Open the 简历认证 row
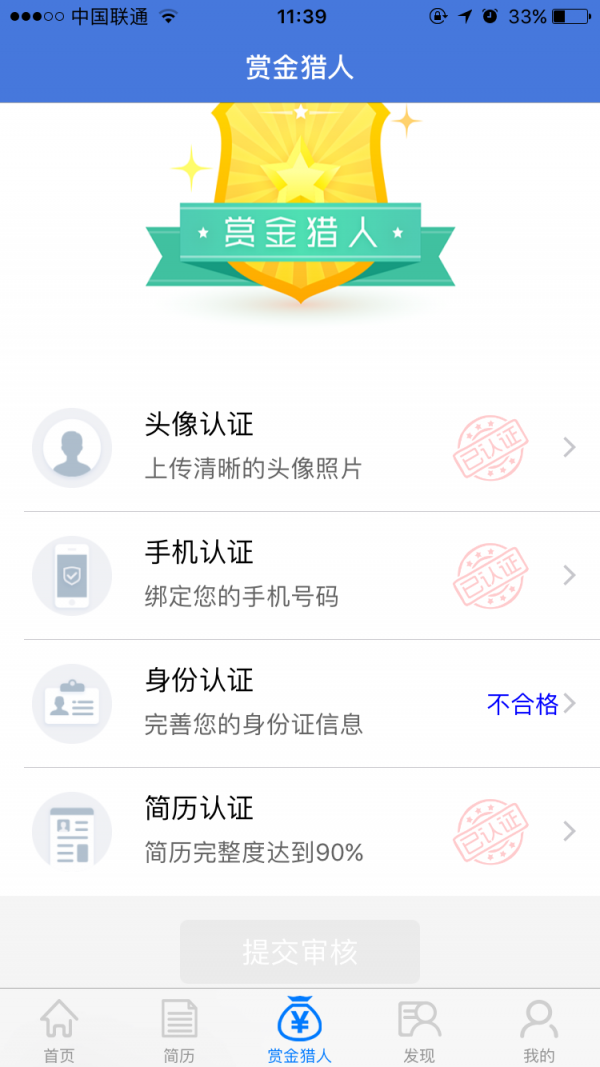 (x=300, y=831)
